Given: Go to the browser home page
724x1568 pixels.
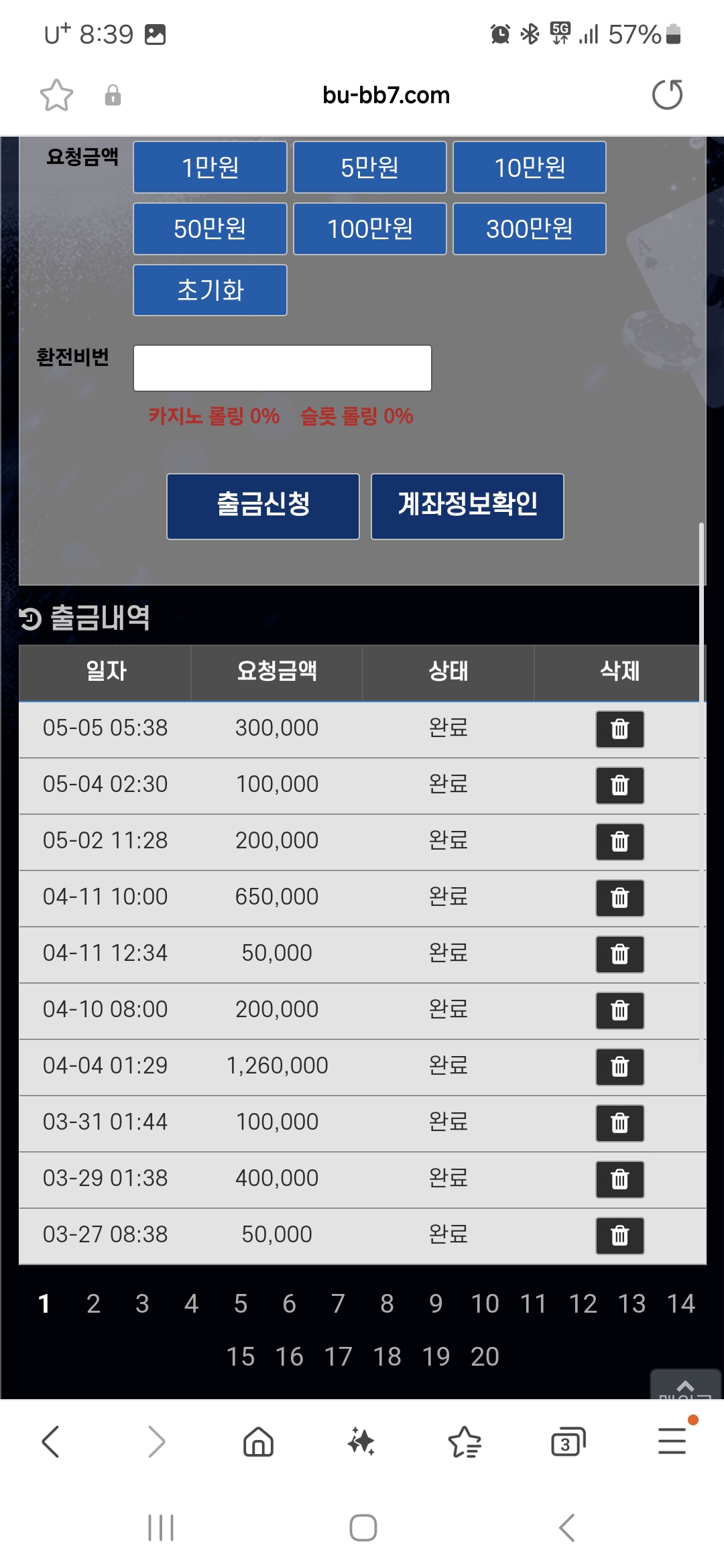Looking at the screenshot, I should [x=258, y=1442].
